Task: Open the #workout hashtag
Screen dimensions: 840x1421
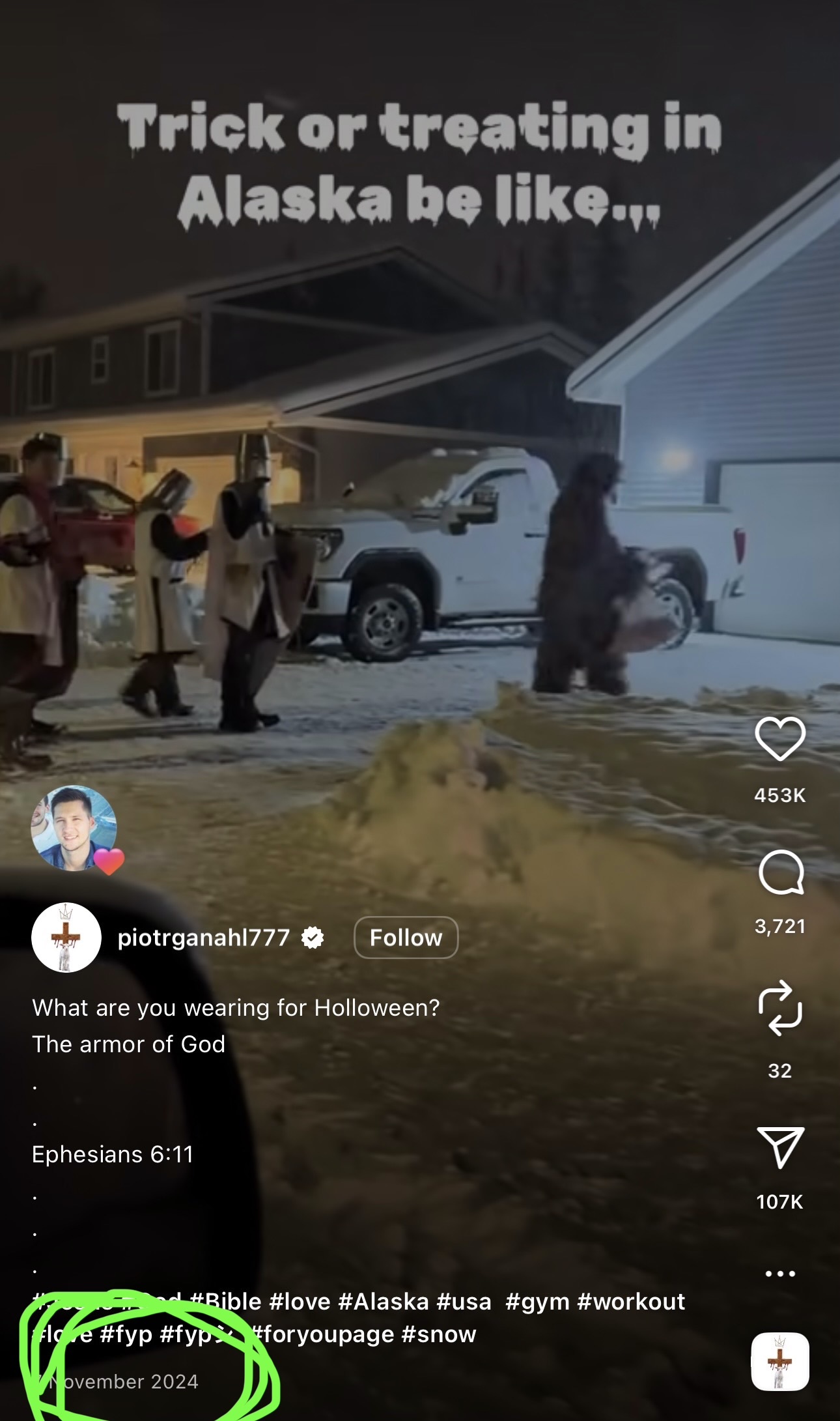Action: [x=631, y=1301]
